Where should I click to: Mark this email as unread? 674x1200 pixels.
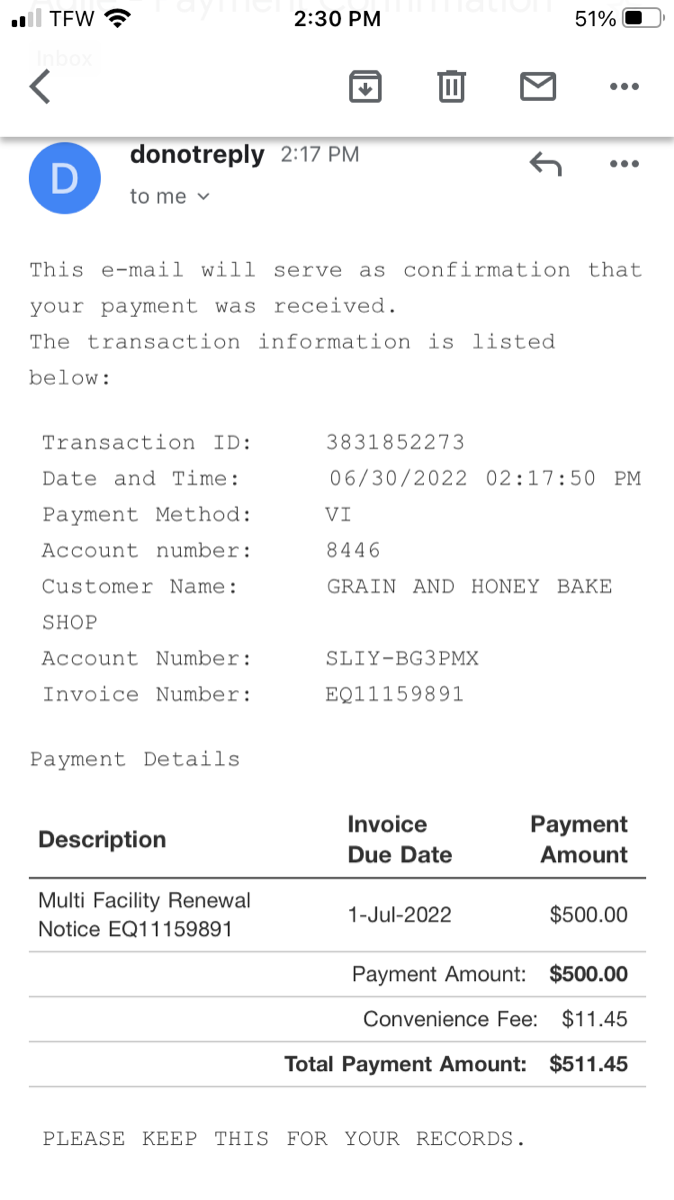tap(538, 87)
